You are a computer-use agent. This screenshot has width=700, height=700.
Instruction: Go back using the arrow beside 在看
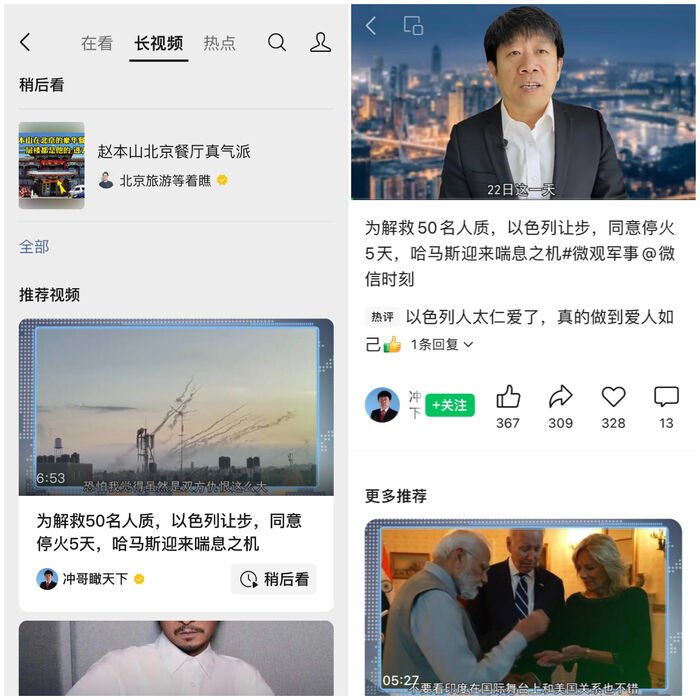point(26,42)
